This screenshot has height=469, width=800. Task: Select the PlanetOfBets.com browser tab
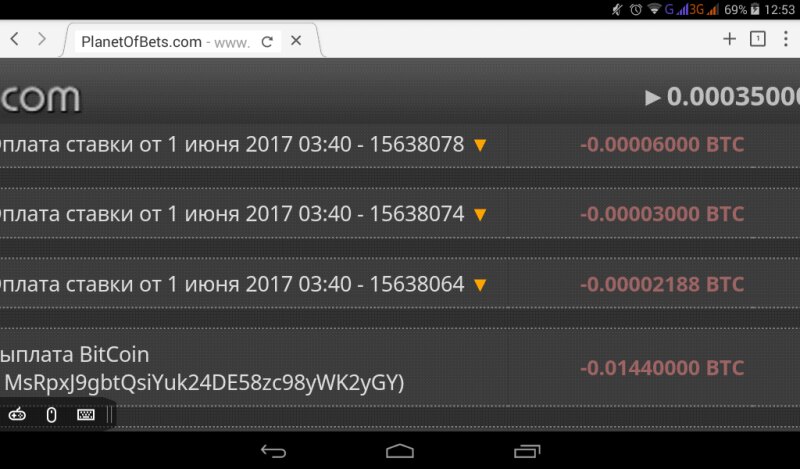165,42
